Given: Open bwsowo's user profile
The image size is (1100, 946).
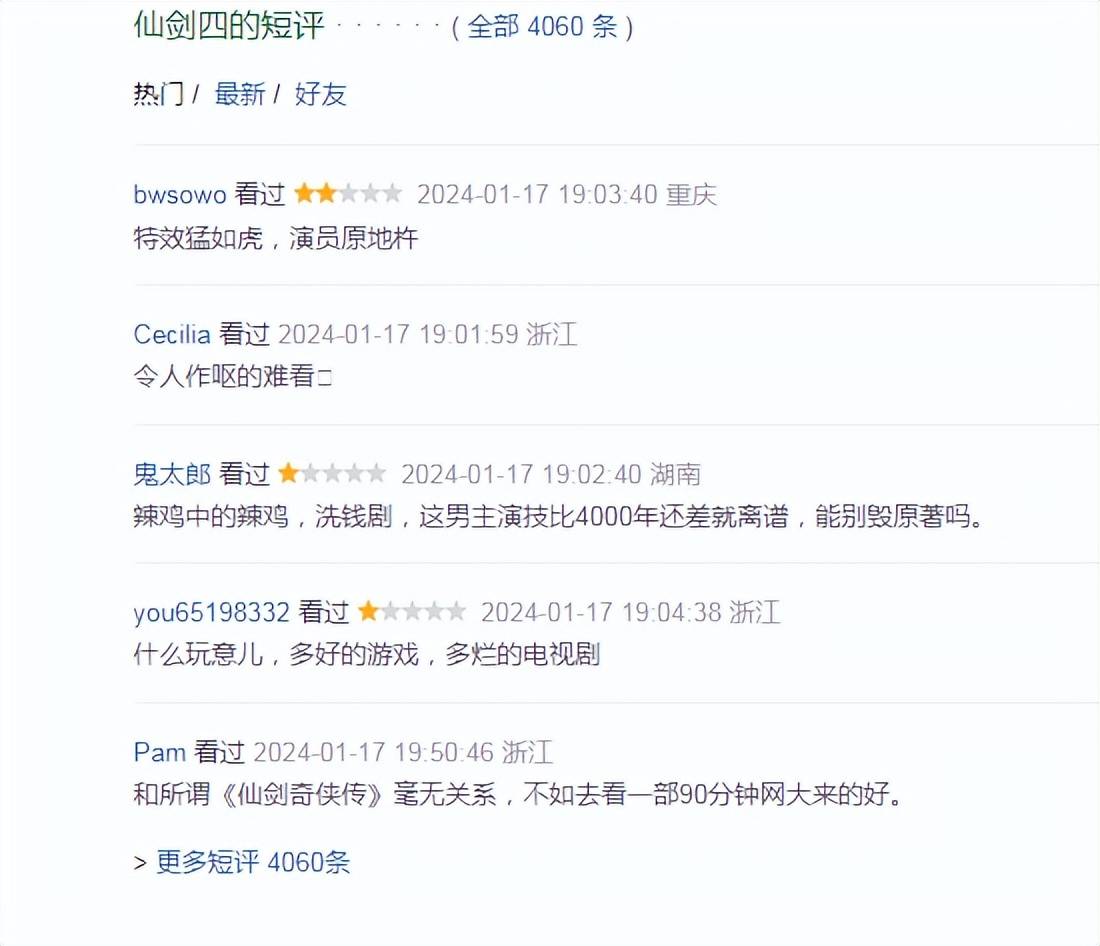Looking at the screenshot, I should click(x=180, y=193).
